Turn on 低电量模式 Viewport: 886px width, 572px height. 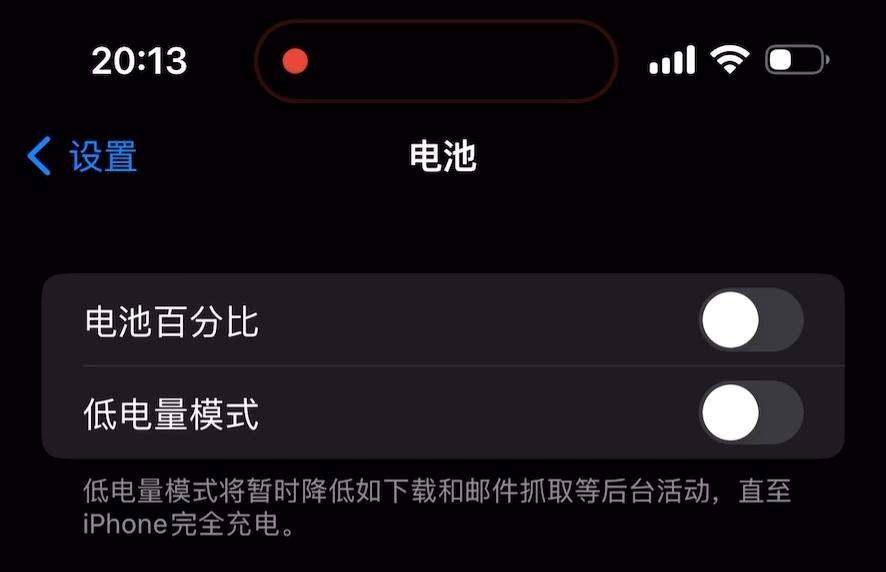point(750,414)
